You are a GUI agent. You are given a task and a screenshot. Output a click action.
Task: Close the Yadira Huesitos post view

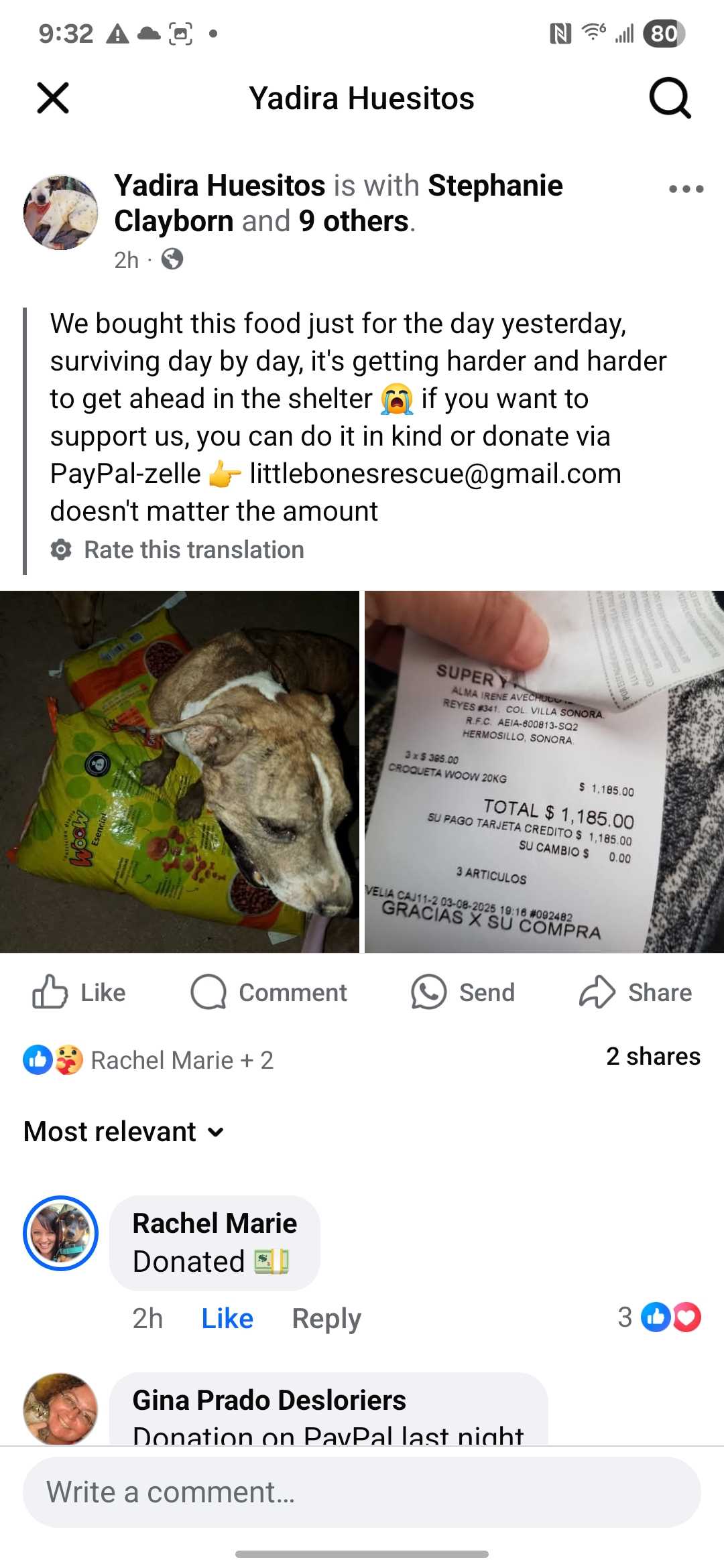53,99
